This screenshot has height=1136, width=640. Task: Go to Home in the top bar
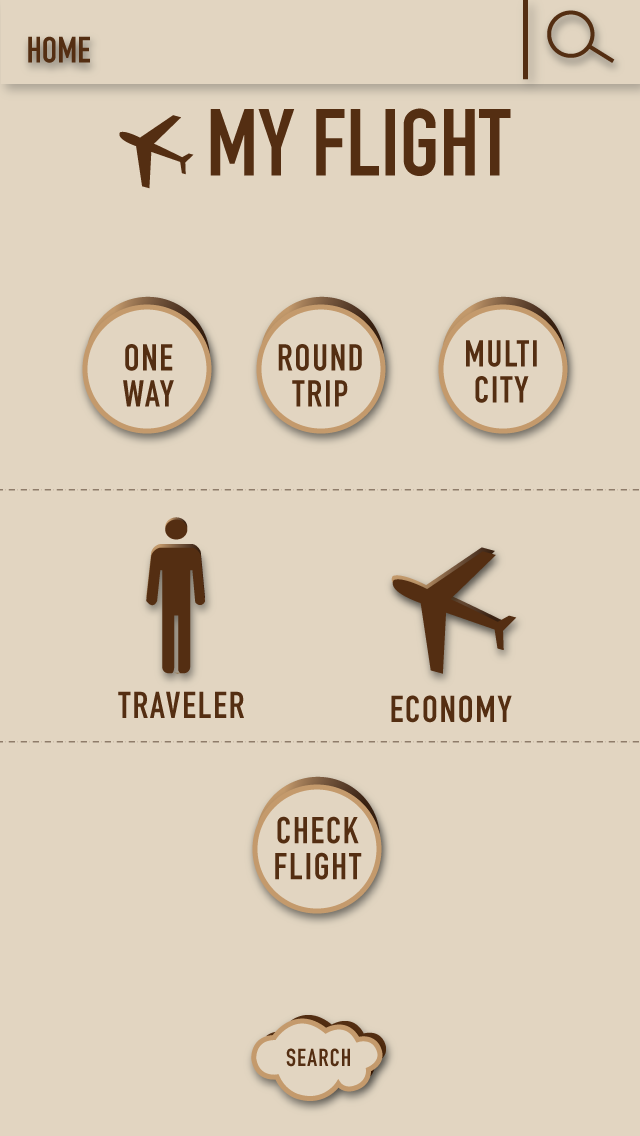pyautogui.click(x=59, y=50)
